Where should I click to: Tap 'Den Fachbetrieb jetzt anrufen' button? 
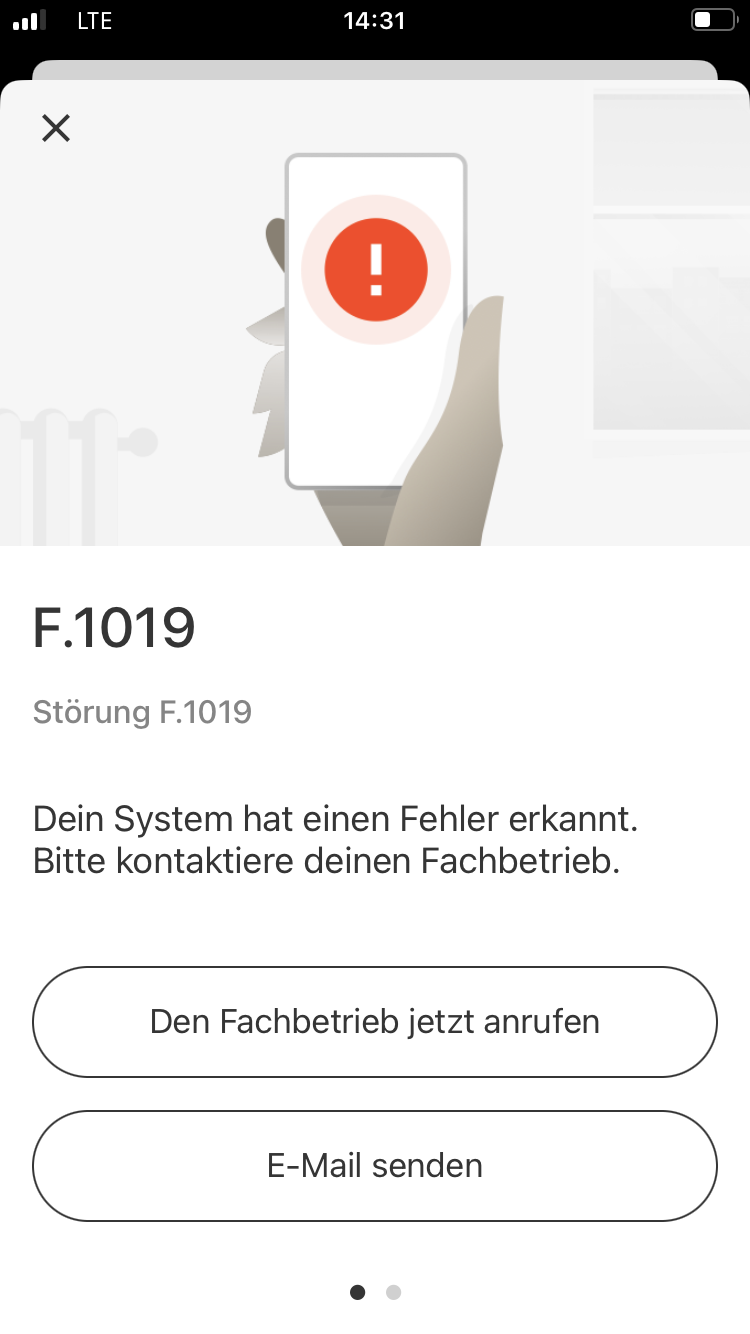[375, 1022]
